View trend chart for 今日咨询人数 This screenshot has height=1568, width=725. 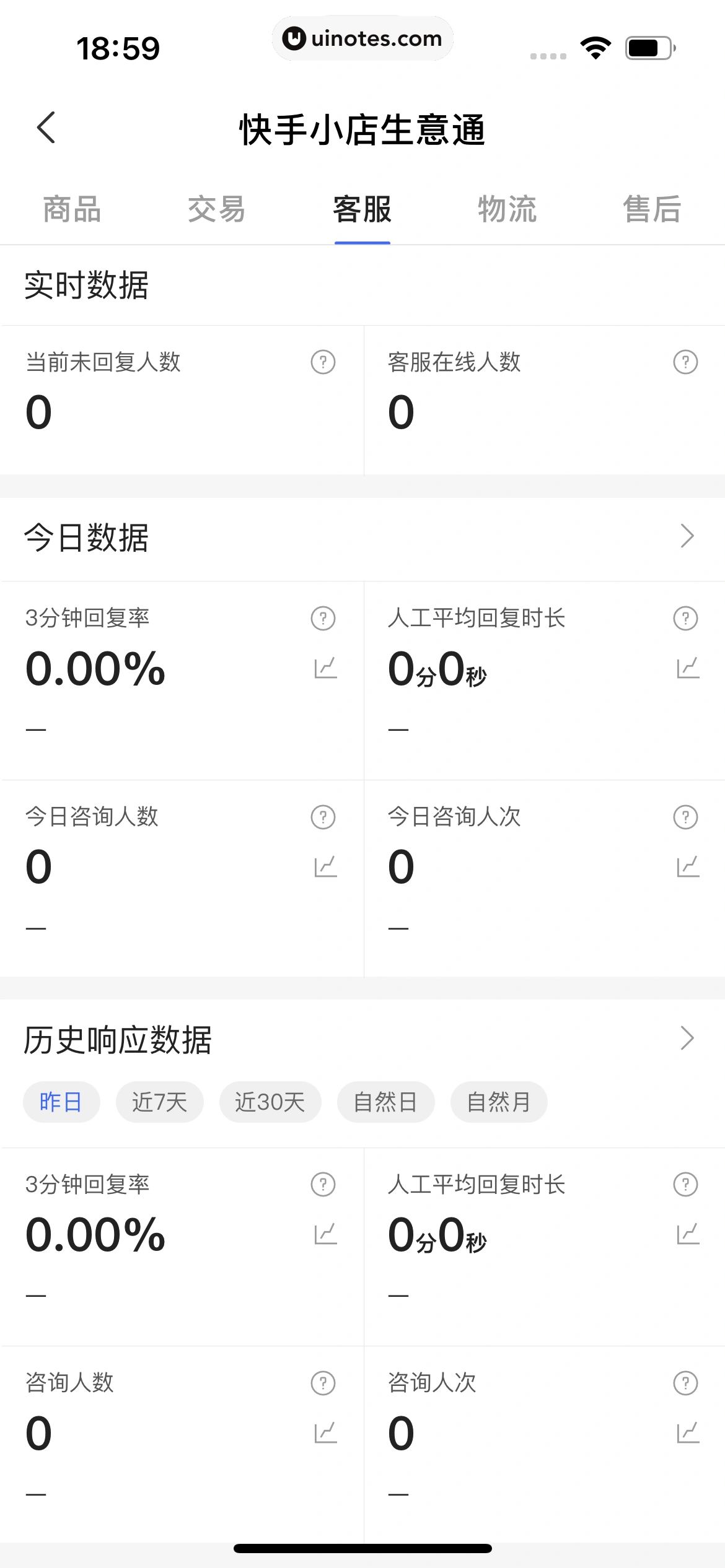pos(325,866)
